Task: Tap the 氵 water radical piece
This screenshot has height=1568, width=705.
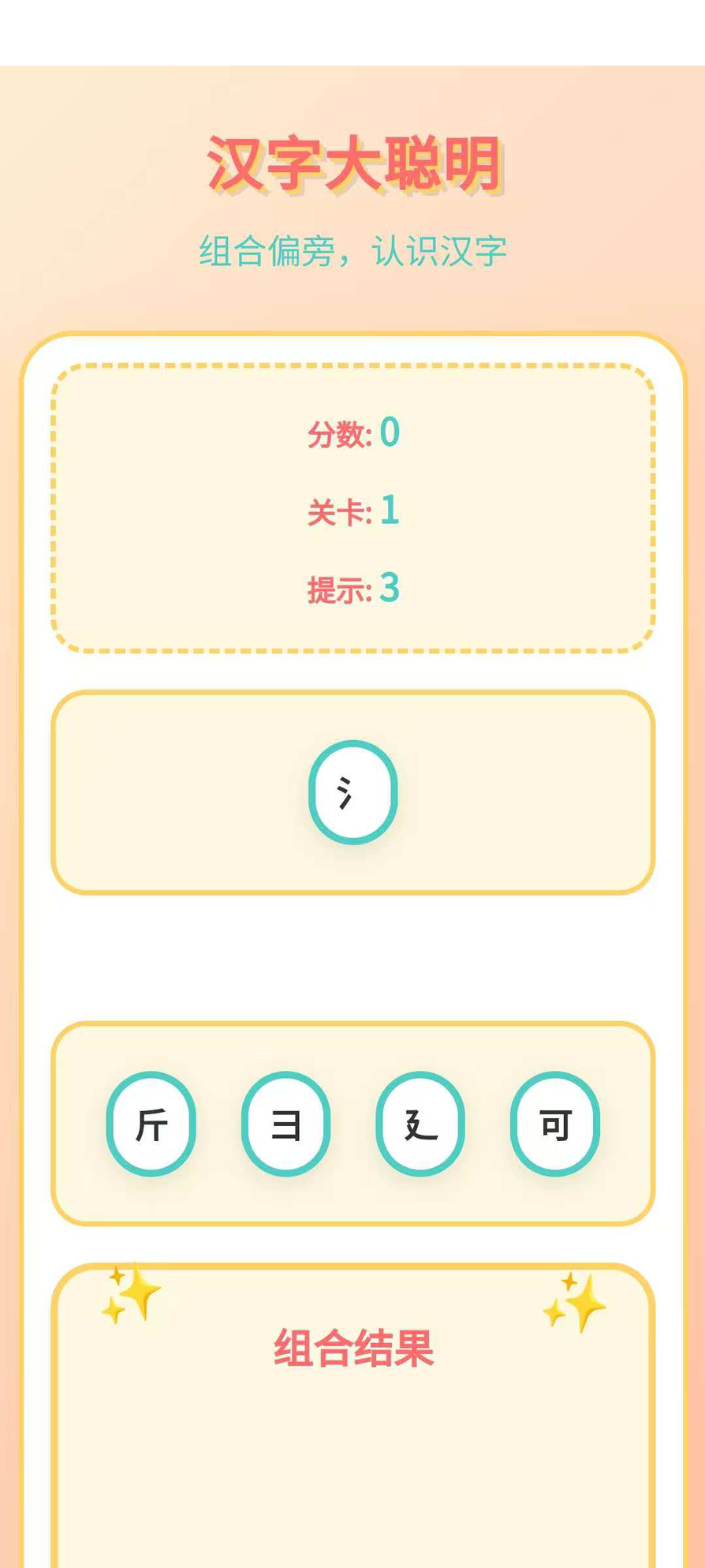Action: pyautogui.click(x=352, y=792)
